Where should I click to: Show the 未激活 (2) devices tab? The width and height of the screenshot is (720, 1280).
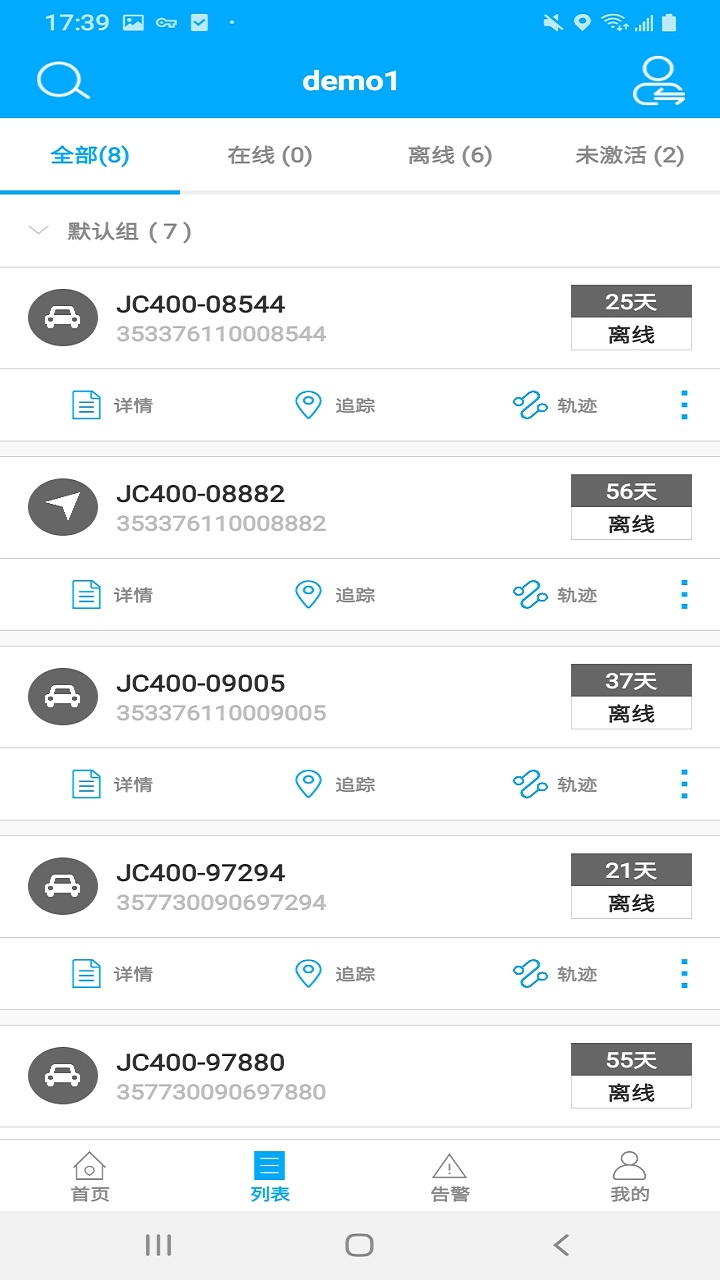point(629,155)
